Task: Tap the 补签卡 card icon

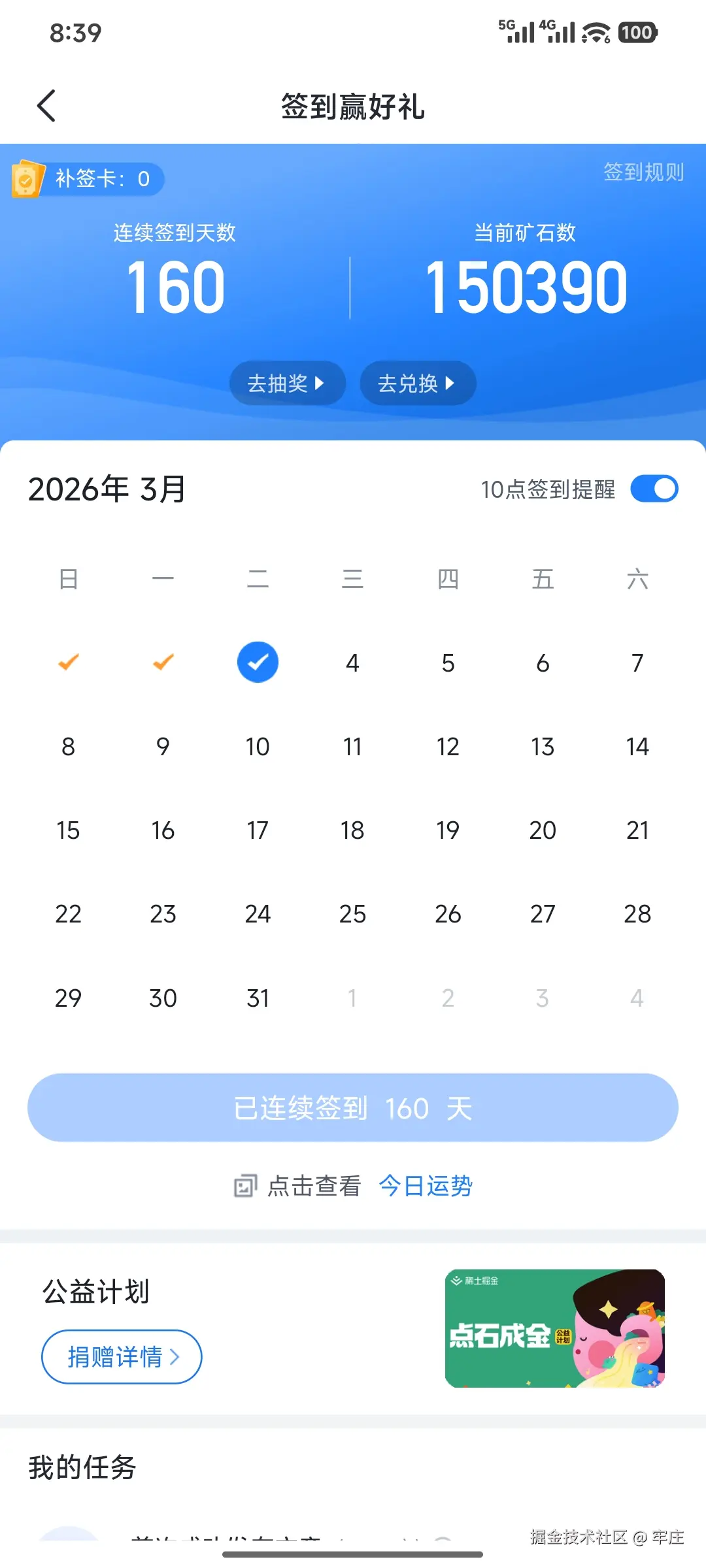Action: (27, 179)
